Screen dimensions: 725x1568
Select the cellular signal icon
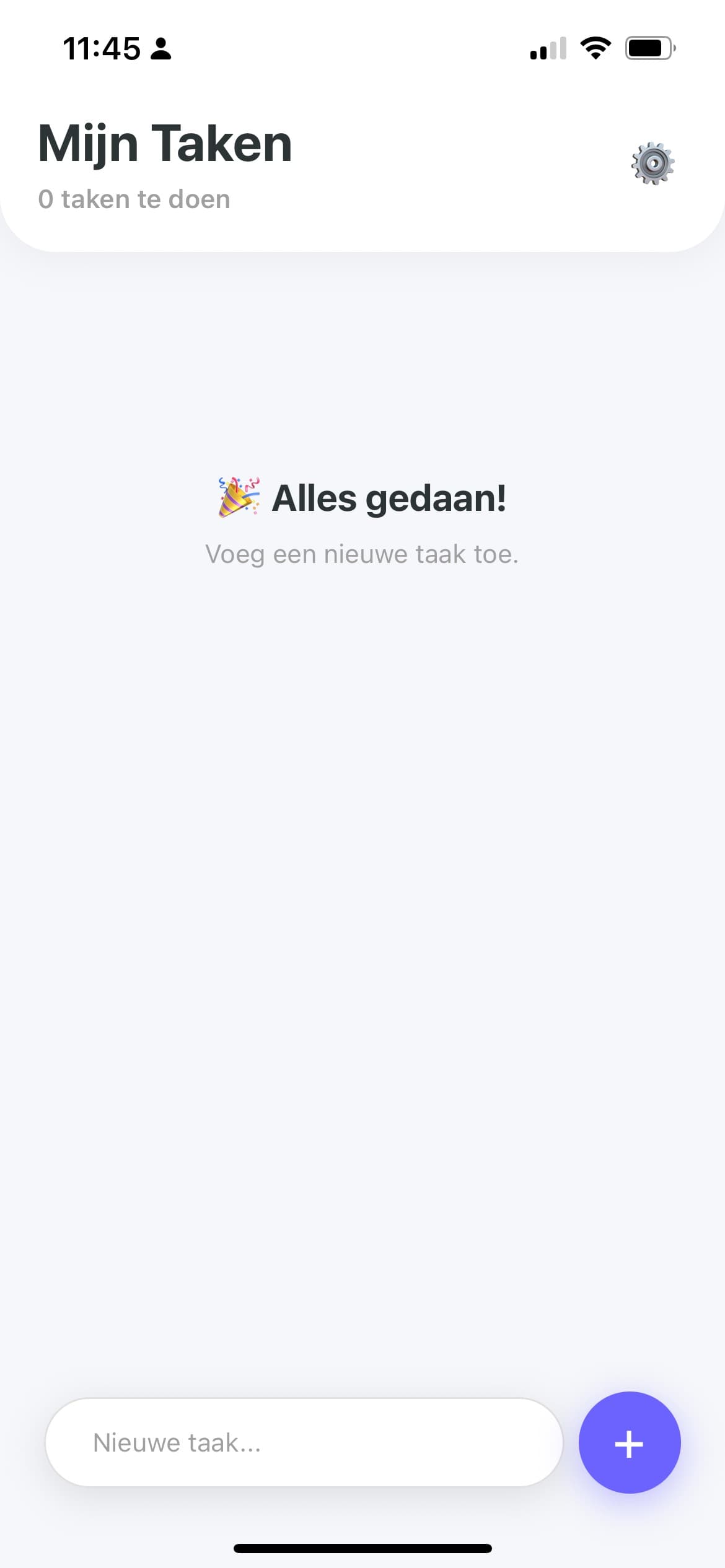548,48
